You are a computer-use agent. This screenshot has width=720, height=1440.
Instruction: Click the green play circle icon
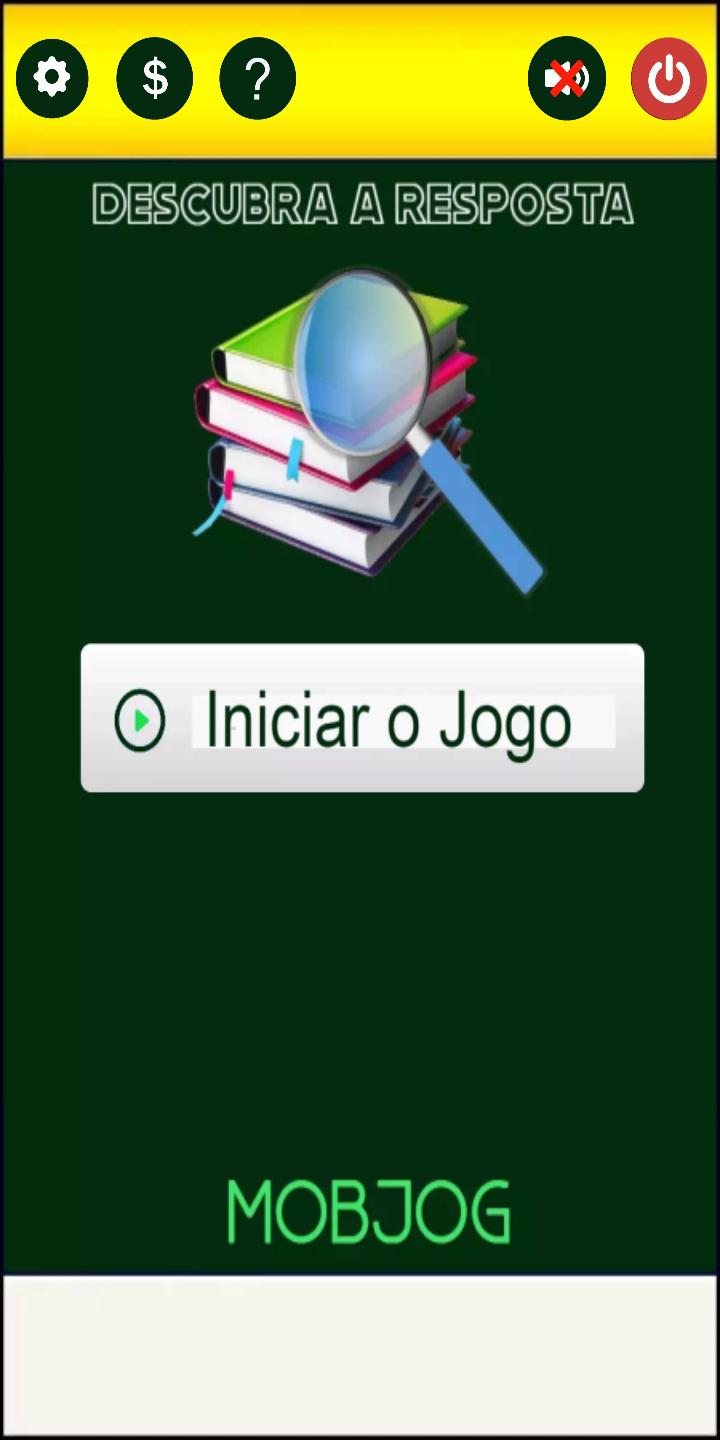pos(141,718)
